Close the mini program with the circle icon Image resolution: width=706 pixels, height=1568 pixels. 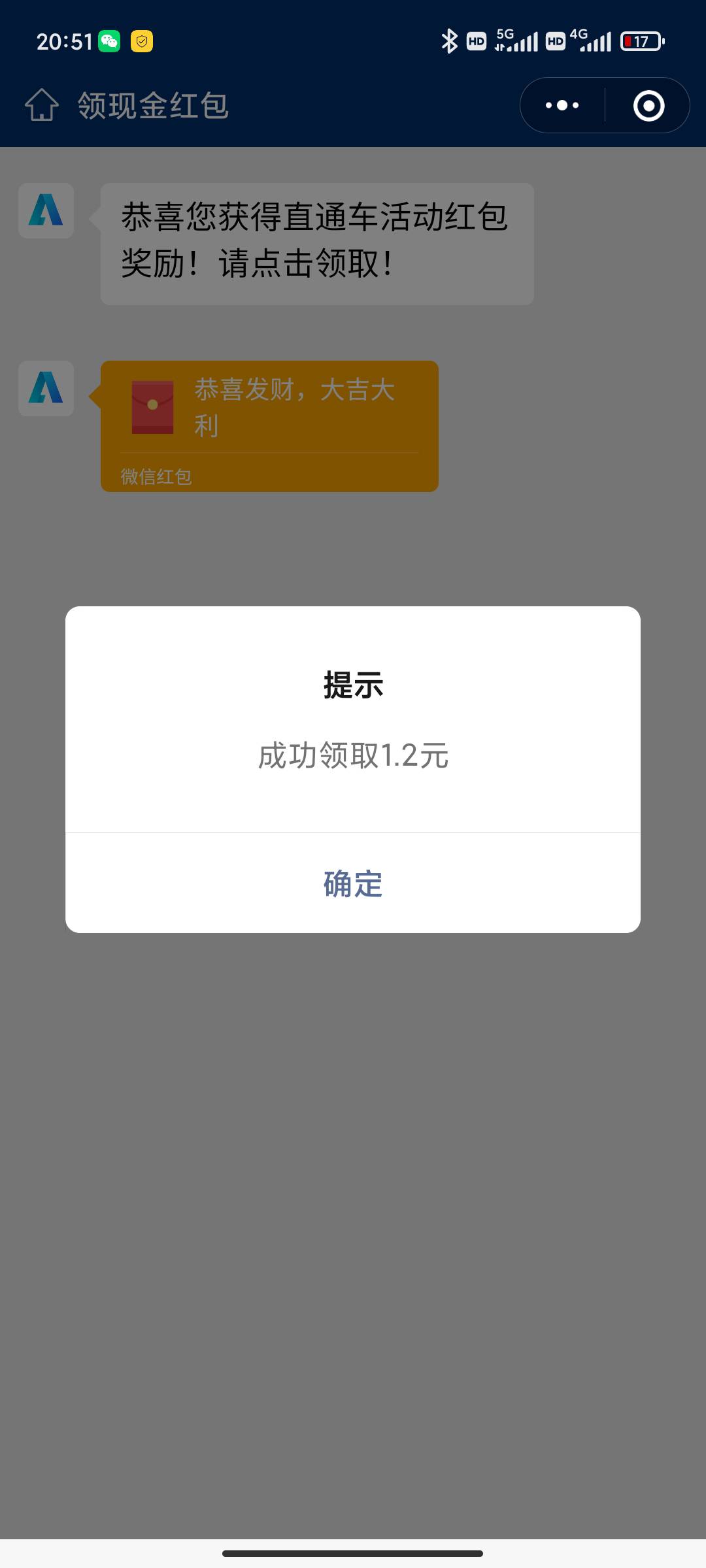coord(648,105)
